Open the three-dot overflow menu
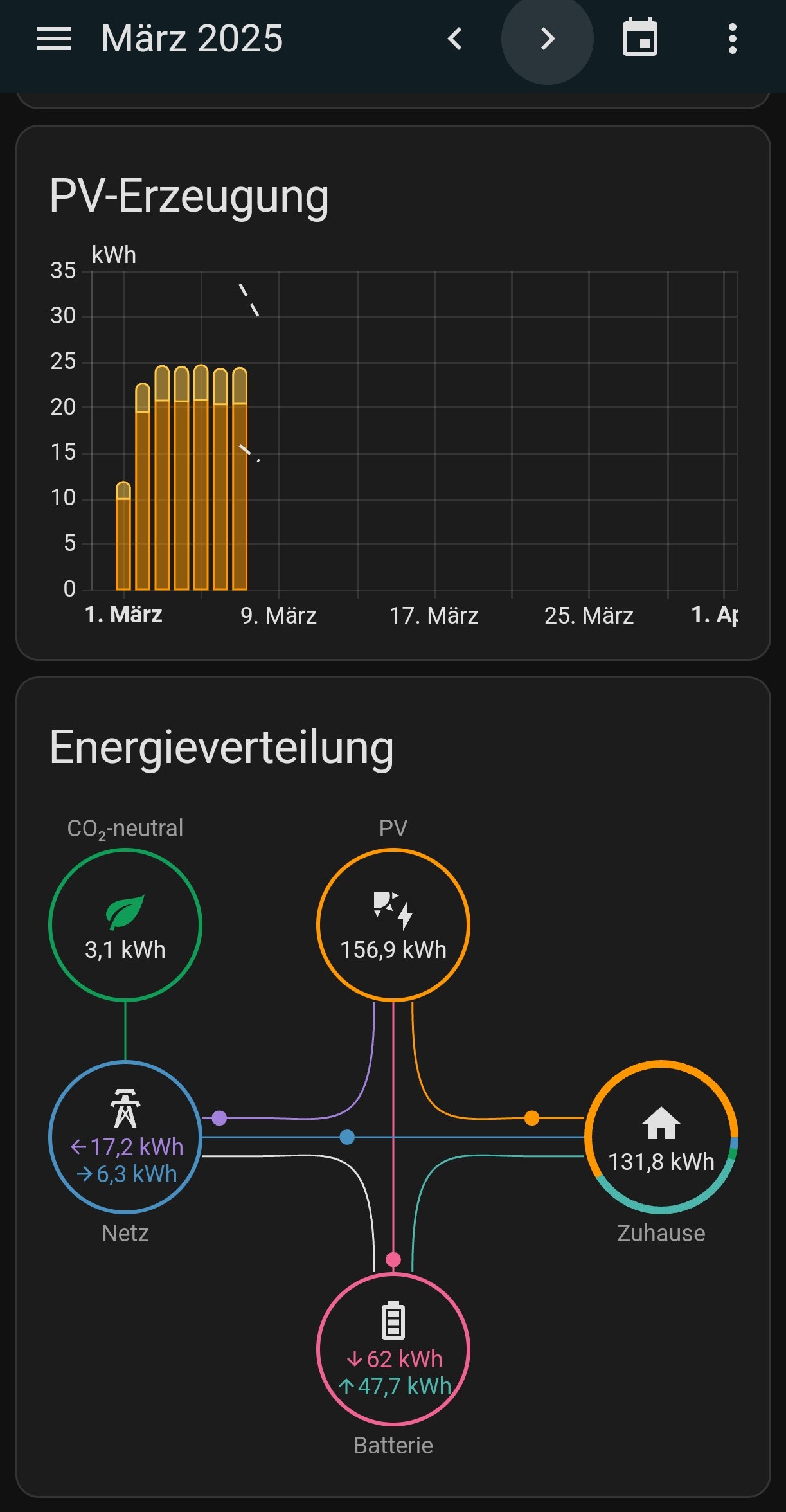Screen dimensions: 786x1512 pyautogui.click(x=732, y=39)
